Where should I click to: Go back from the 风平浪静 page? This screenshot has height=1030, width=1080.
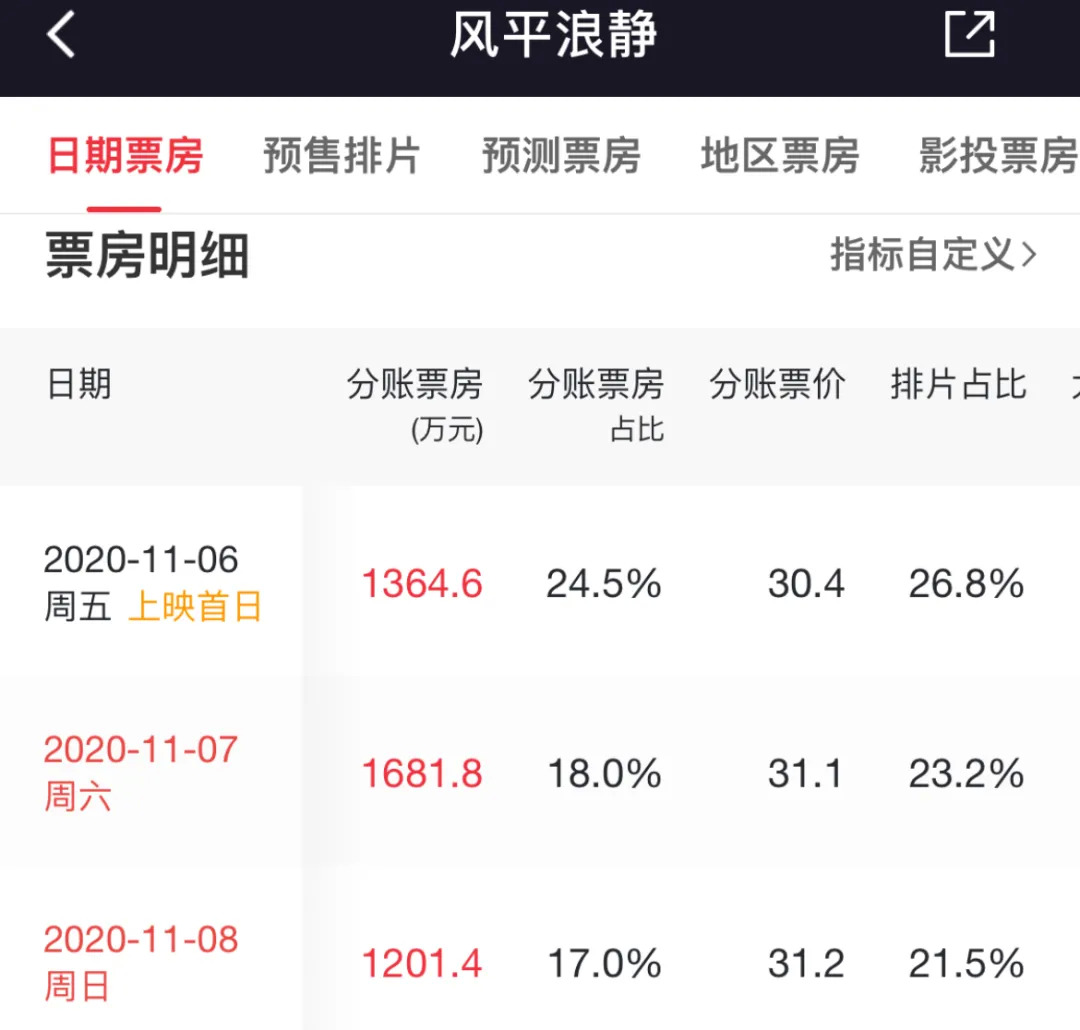[62, 37]
